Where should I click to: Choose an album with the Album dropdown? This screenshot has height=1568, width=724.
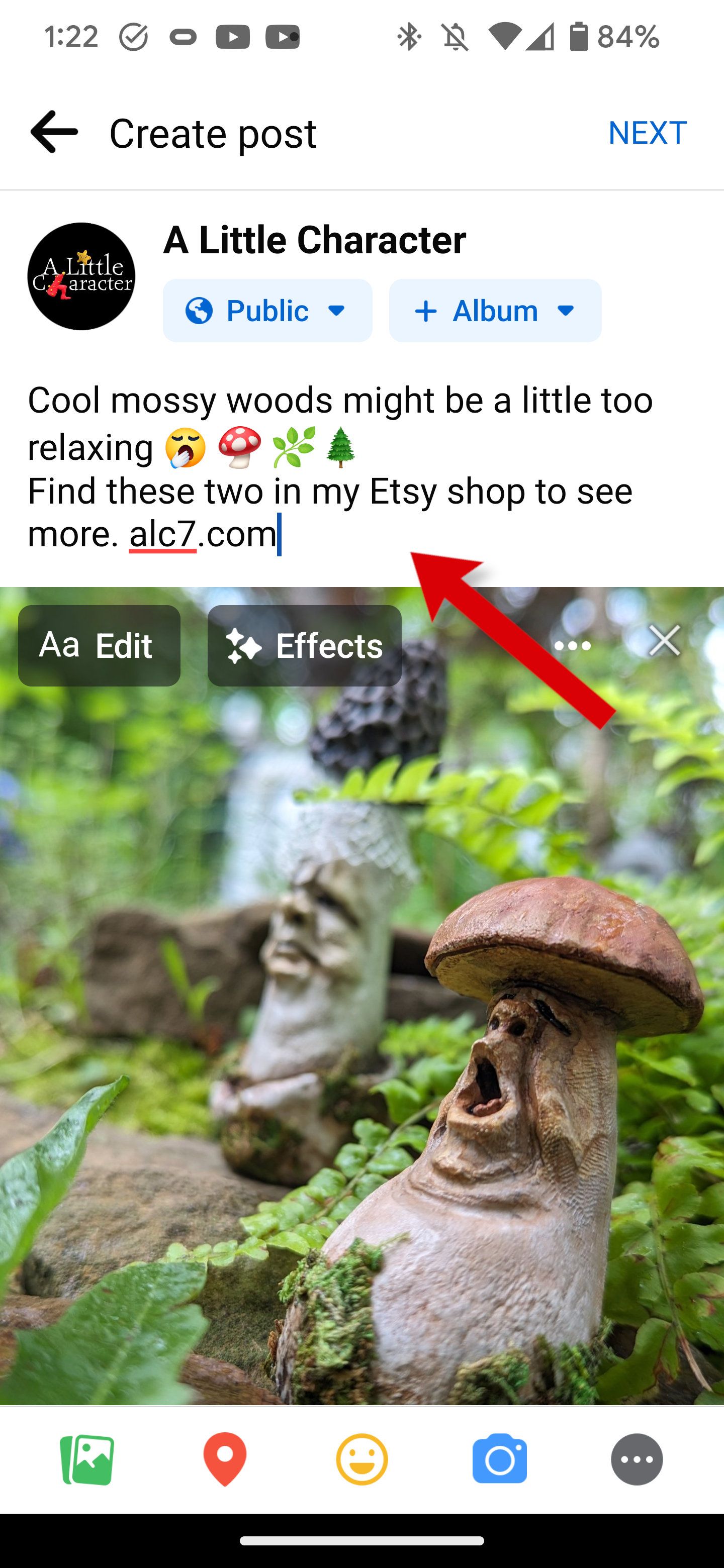pos(495,311)
